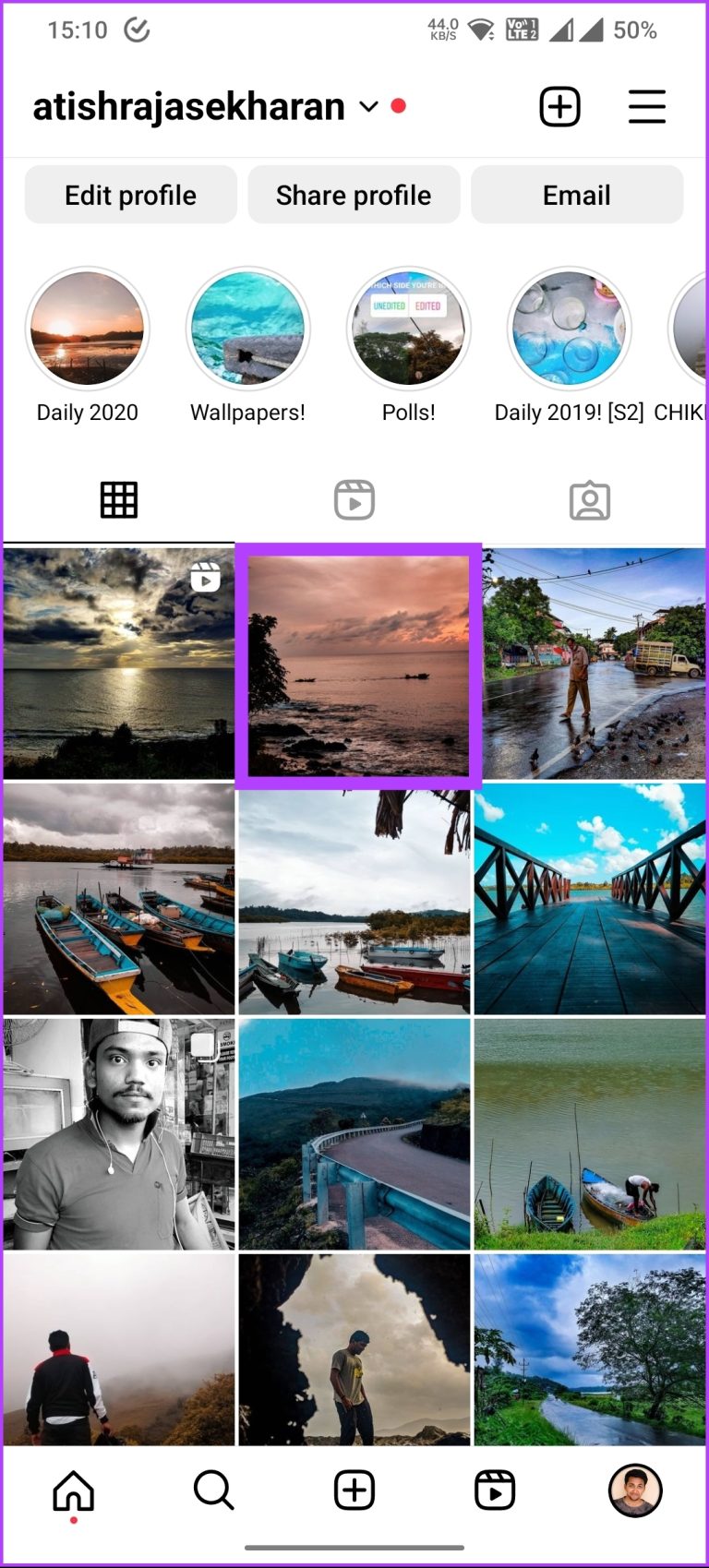This screenshot has height=1568, width=709.
Task: Expand the account switcher next to atishrajasekharan
Action: [366, 107]
